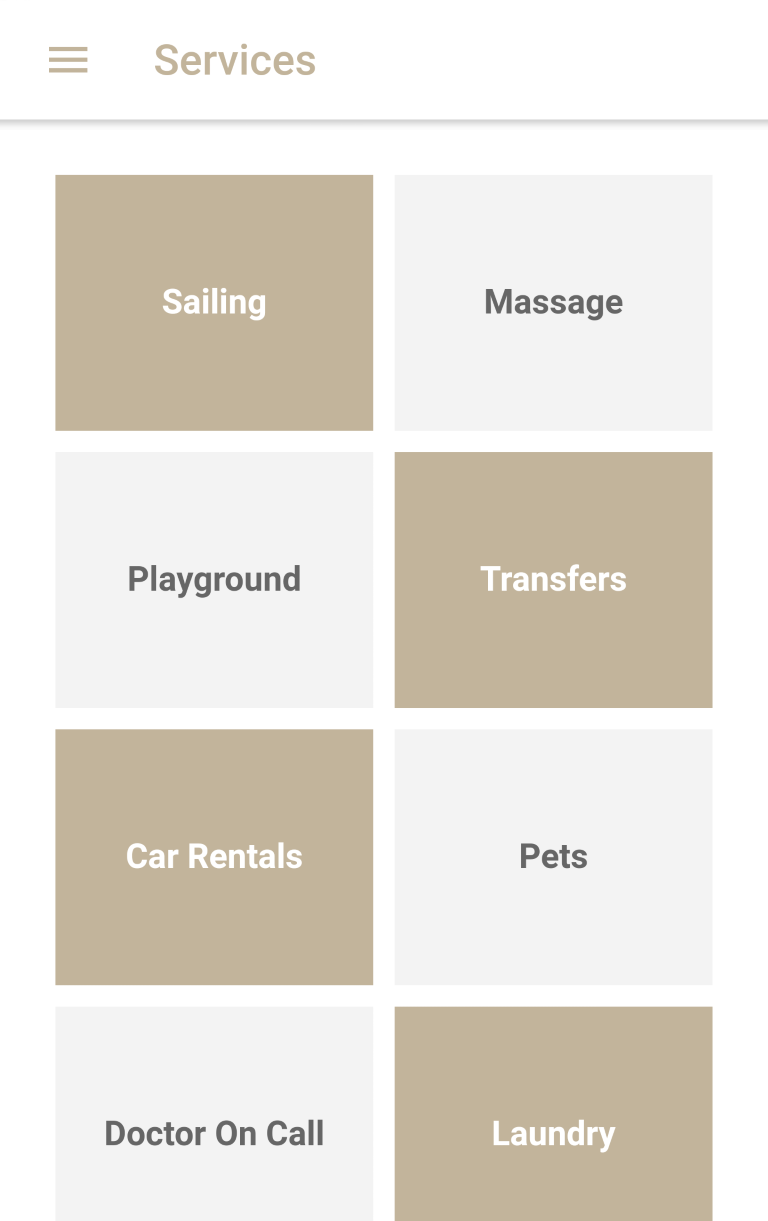Open the Sailing service tile
Image resolution: width=768 pixels, height=1221 pixels.
[214, 302]
